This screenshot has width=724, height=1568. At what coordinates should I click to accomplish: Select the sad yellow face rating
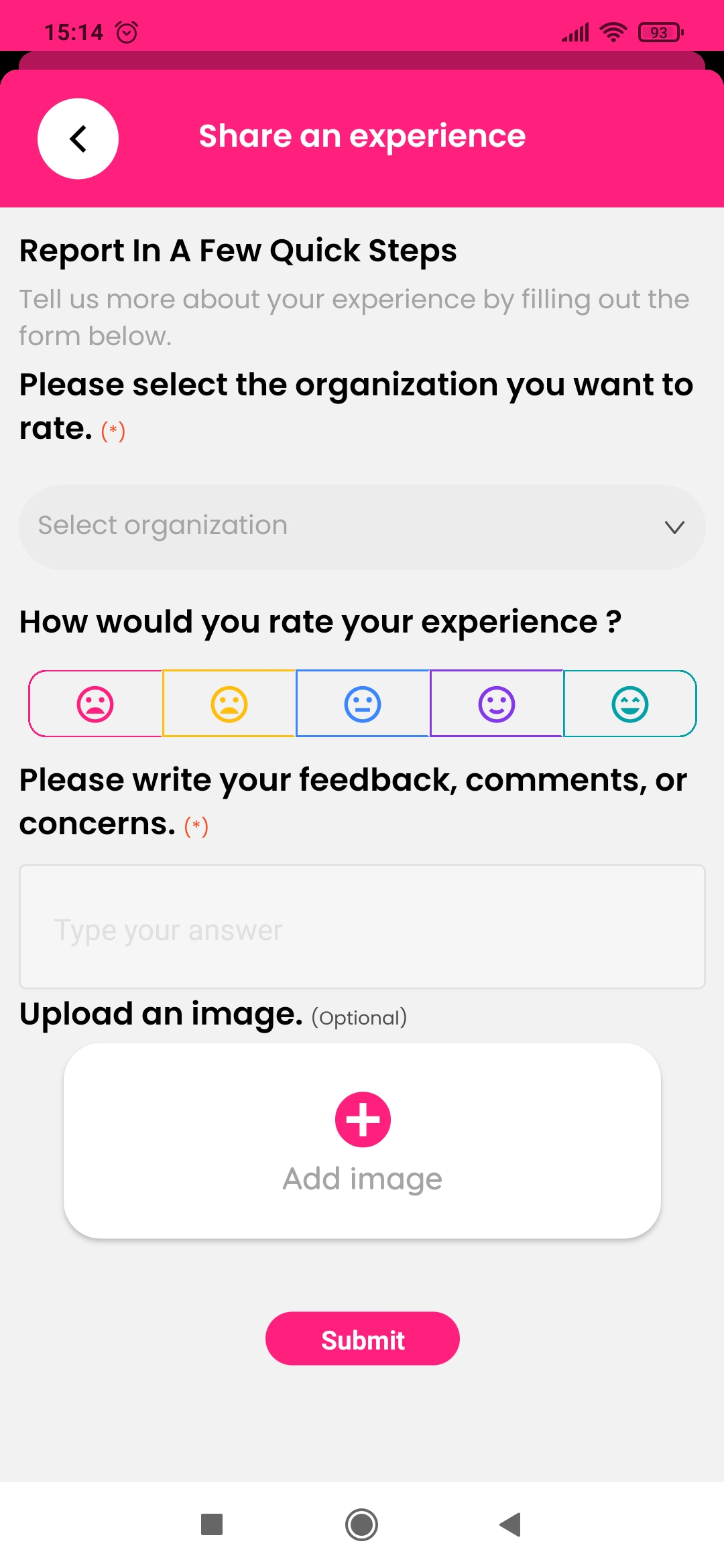point(228,704)
